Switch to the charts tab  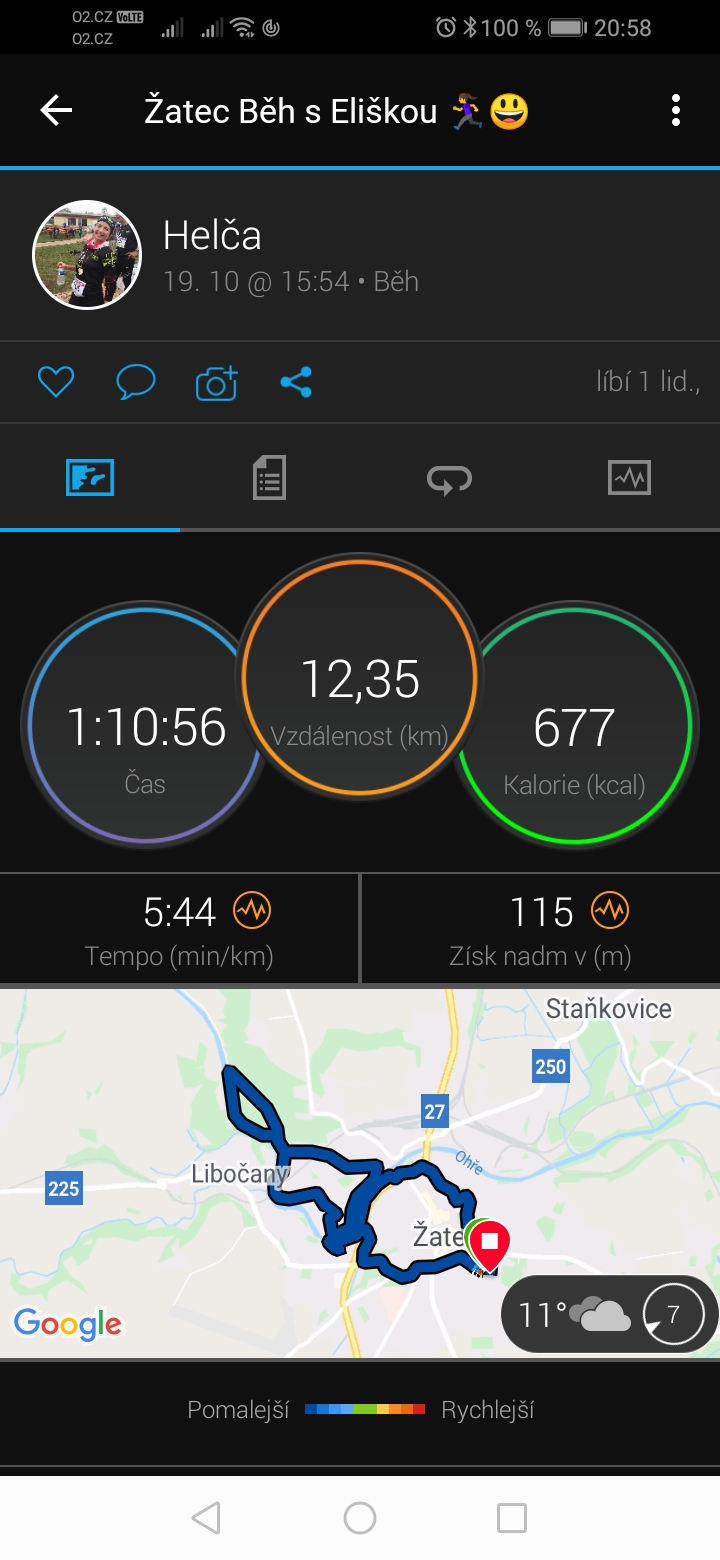(x=629, y=478)
